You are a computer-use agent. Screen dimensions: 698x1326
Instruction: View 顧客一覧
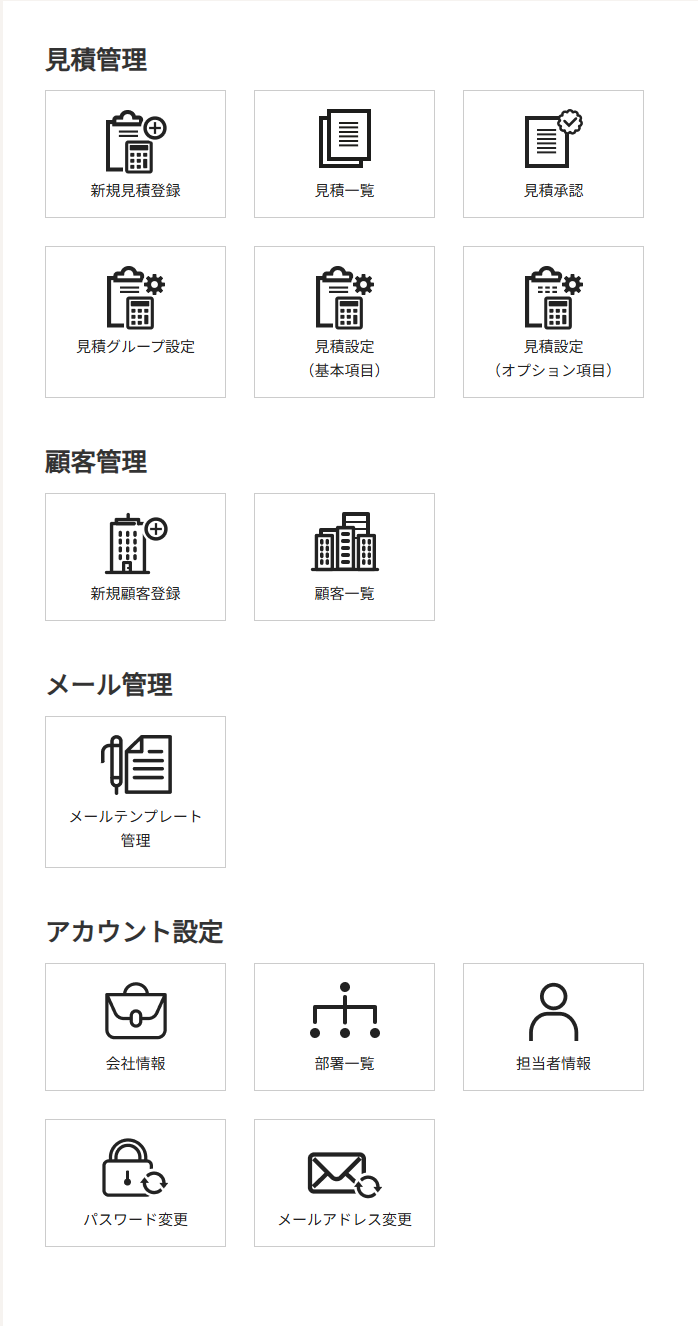pos(344,557)
